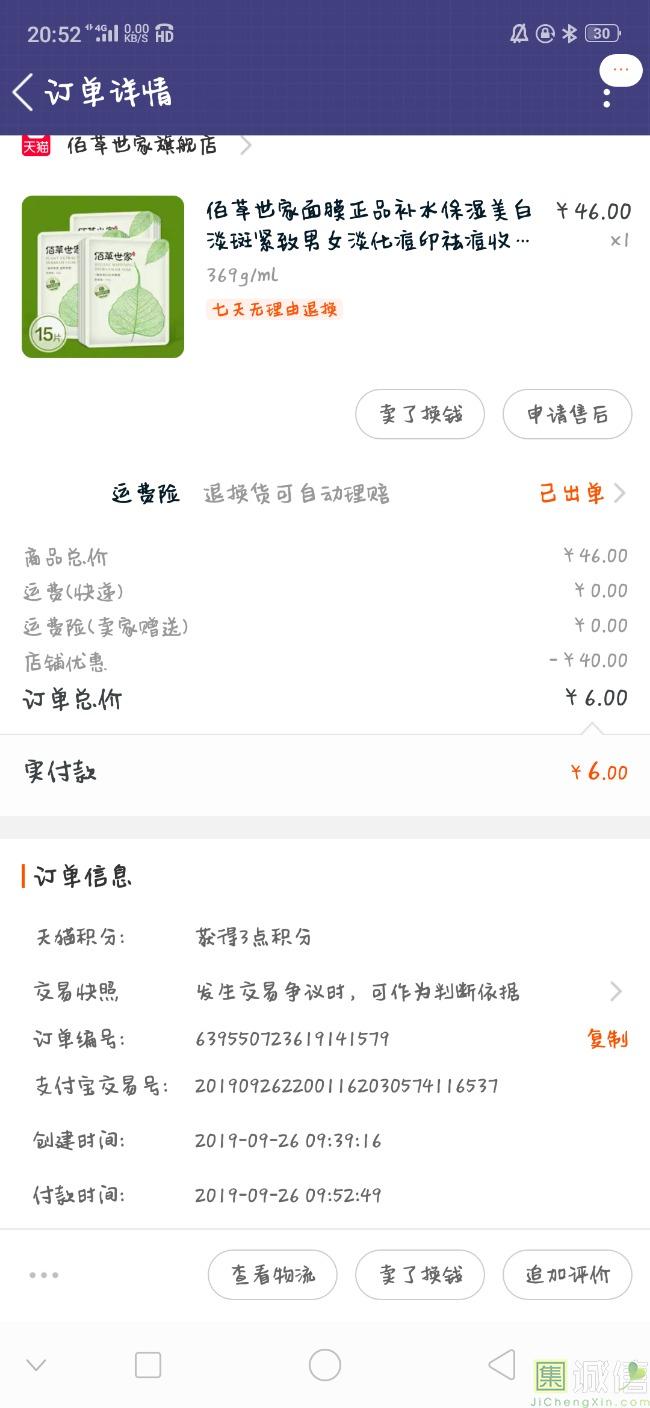Tap 卖了换钱 in the bottom action bar
The width and height of the screenshot is (650, 1408).
pos(420,1274)
